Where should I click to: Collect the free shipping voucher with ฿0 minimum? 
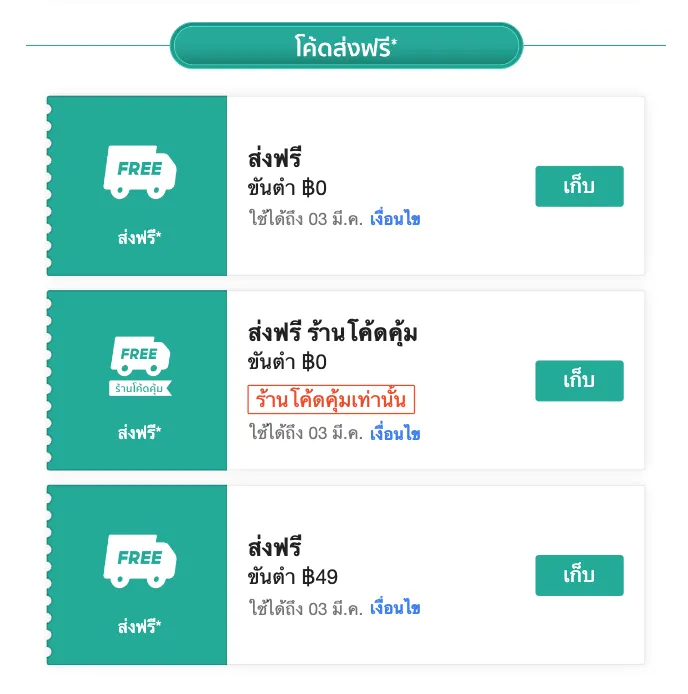coord(579,187)
